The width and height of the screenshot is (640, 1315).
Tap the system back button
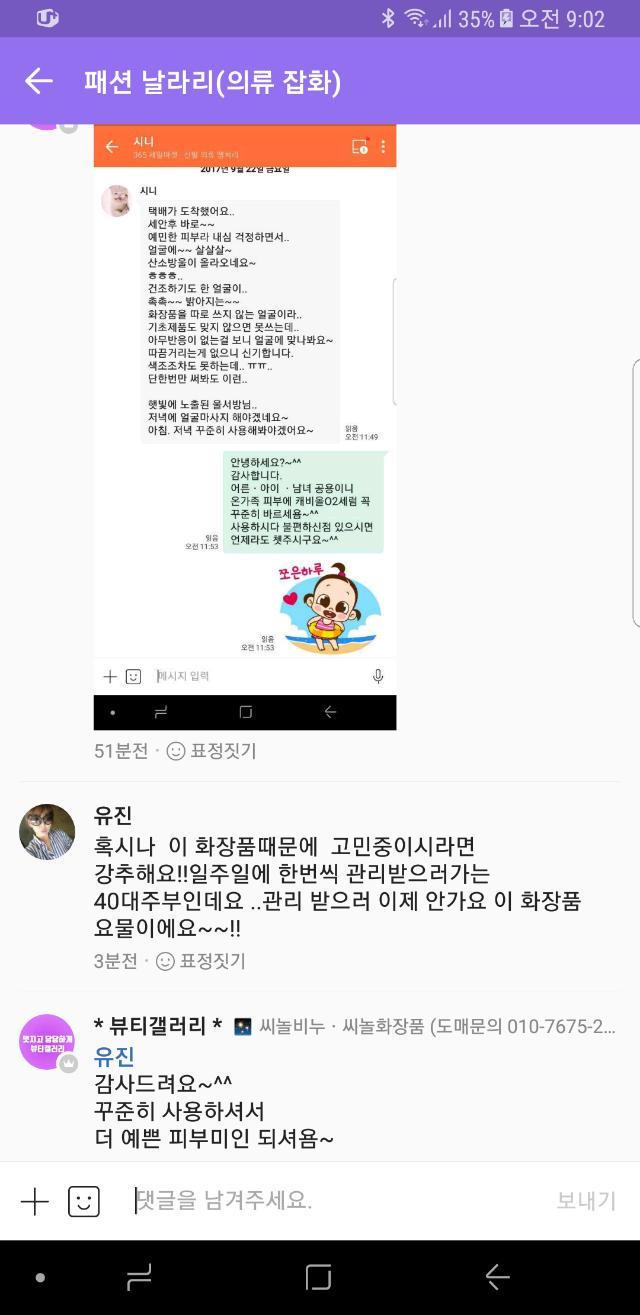497,1277
